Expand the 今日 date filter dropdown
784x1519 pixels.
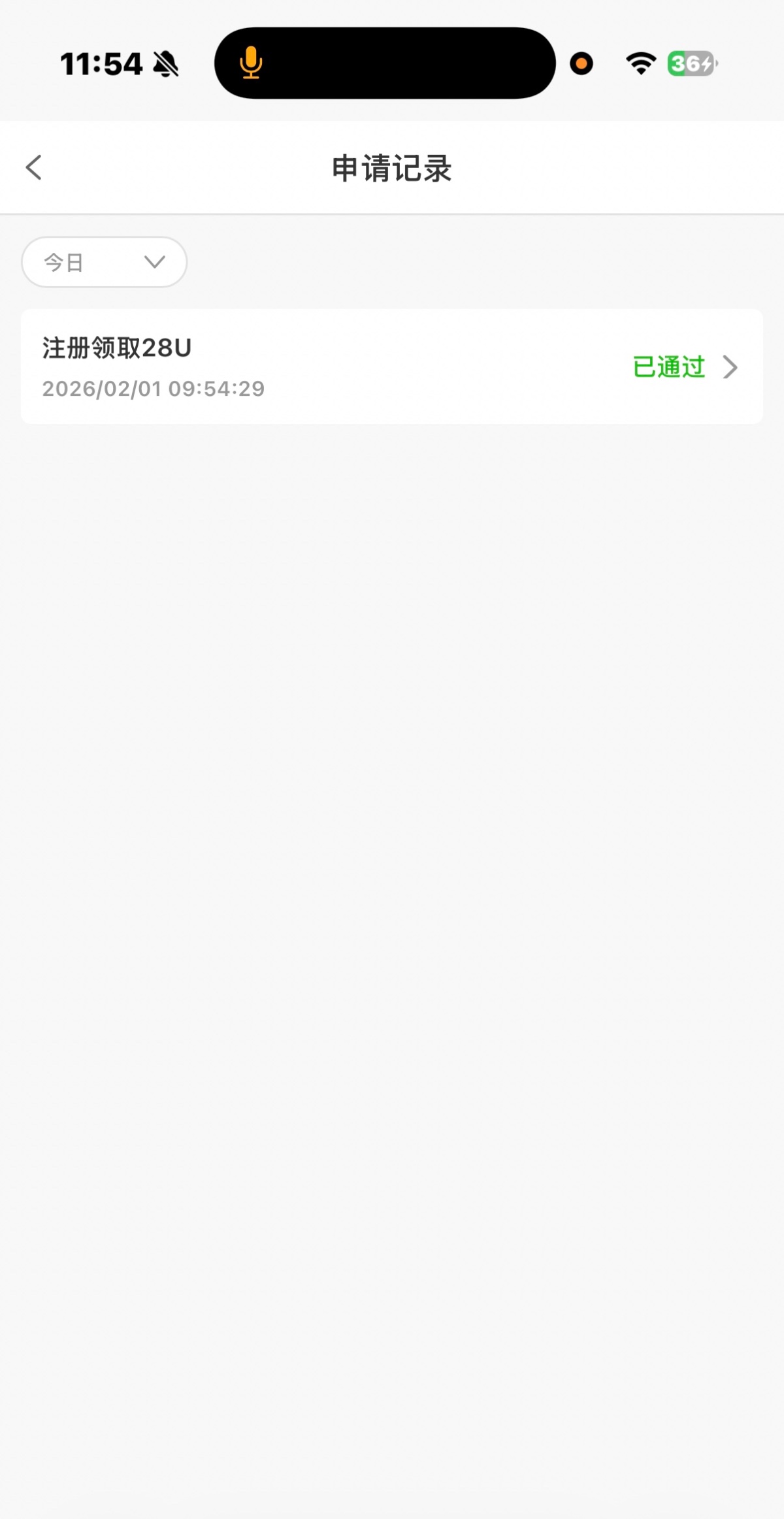pyautogui.click(x=105, y=262)
